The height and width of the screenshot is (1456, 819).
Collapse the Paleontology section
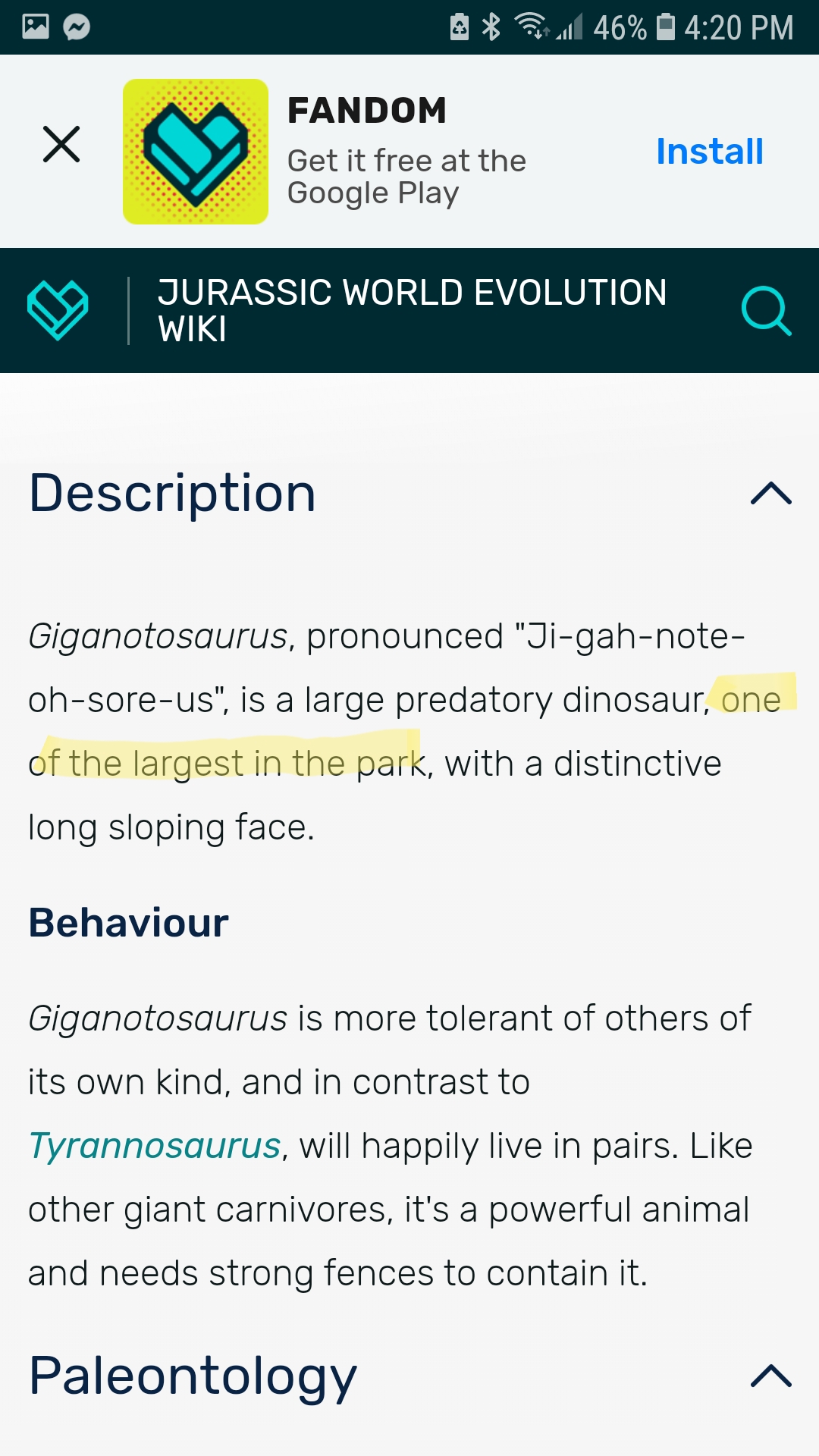point(771,1376)
